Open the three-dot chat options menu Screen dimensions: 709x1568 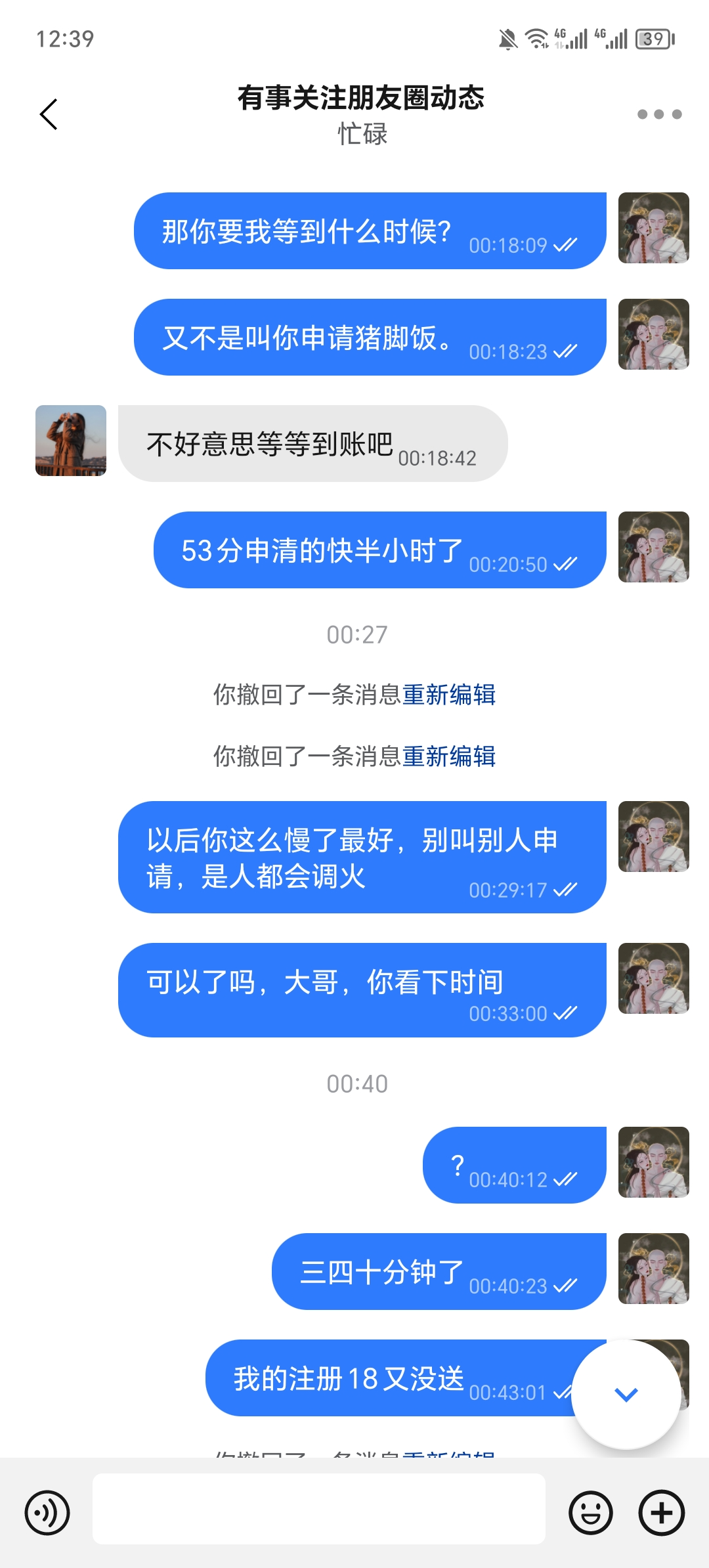659,114
